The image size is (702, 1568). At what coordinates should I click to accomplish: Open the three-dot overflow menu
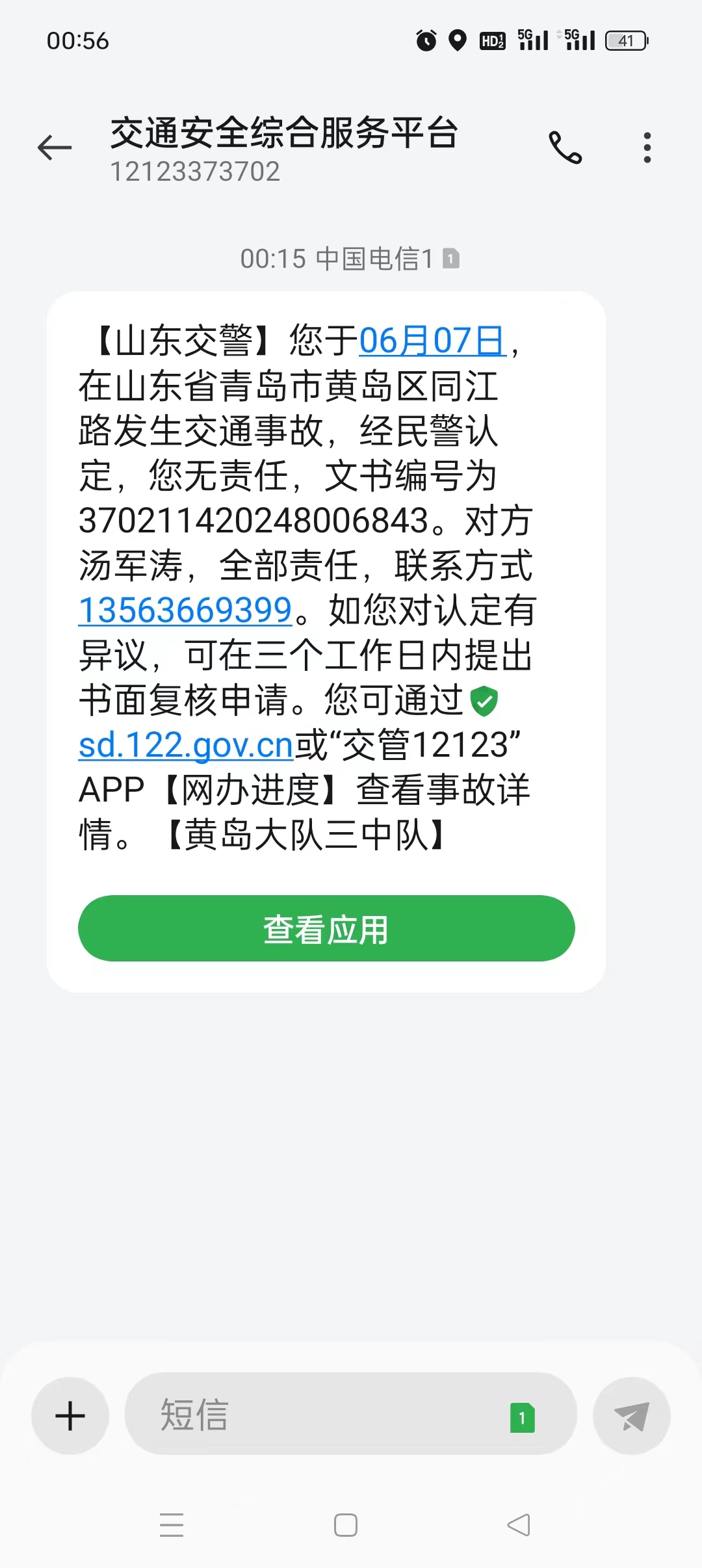tap(647, 148)
